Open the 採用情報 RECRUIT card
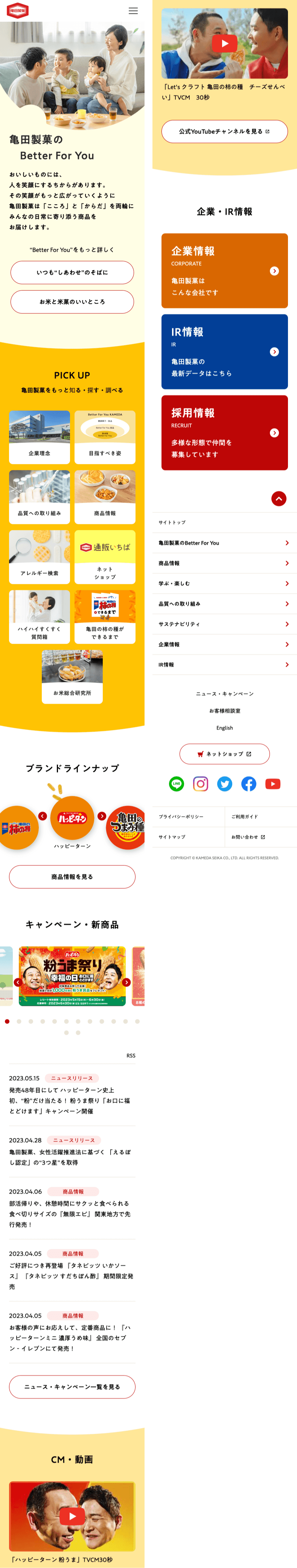This screenshot has height=1568, width=297. point(224,433)
